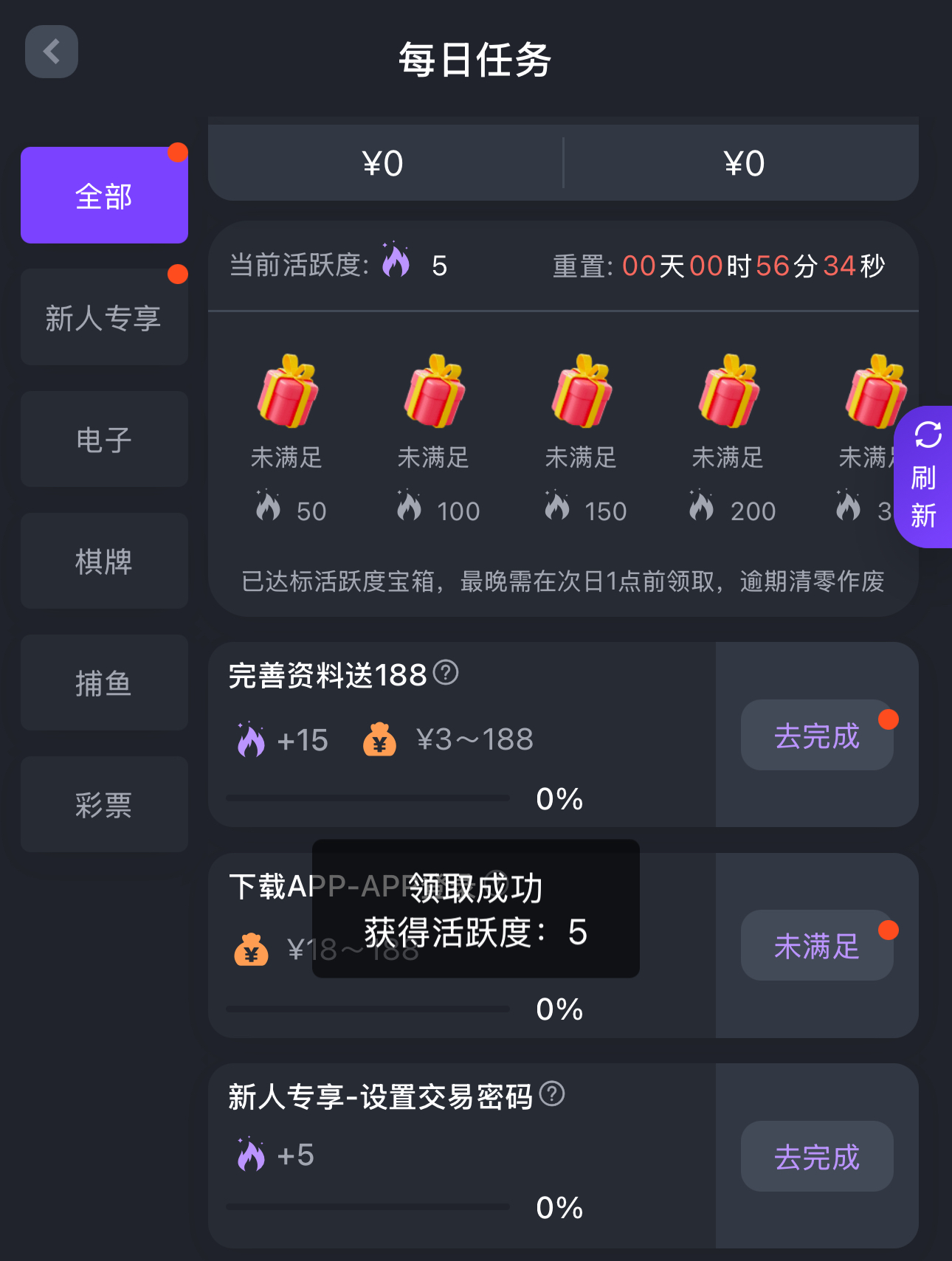Open help icon beside 完善资料送188
Viewport: 952px width, 1261px height.
click(x=446, y=672)
